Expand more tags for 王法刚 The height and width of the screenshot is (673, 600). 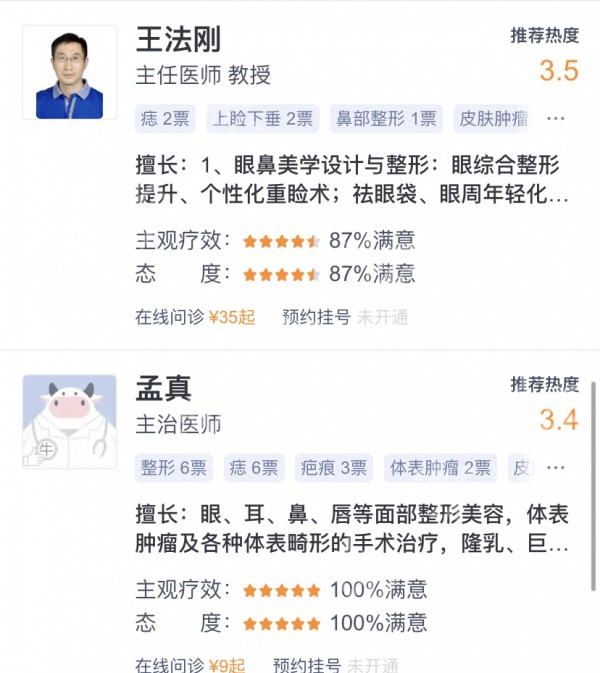pos(557,119)
